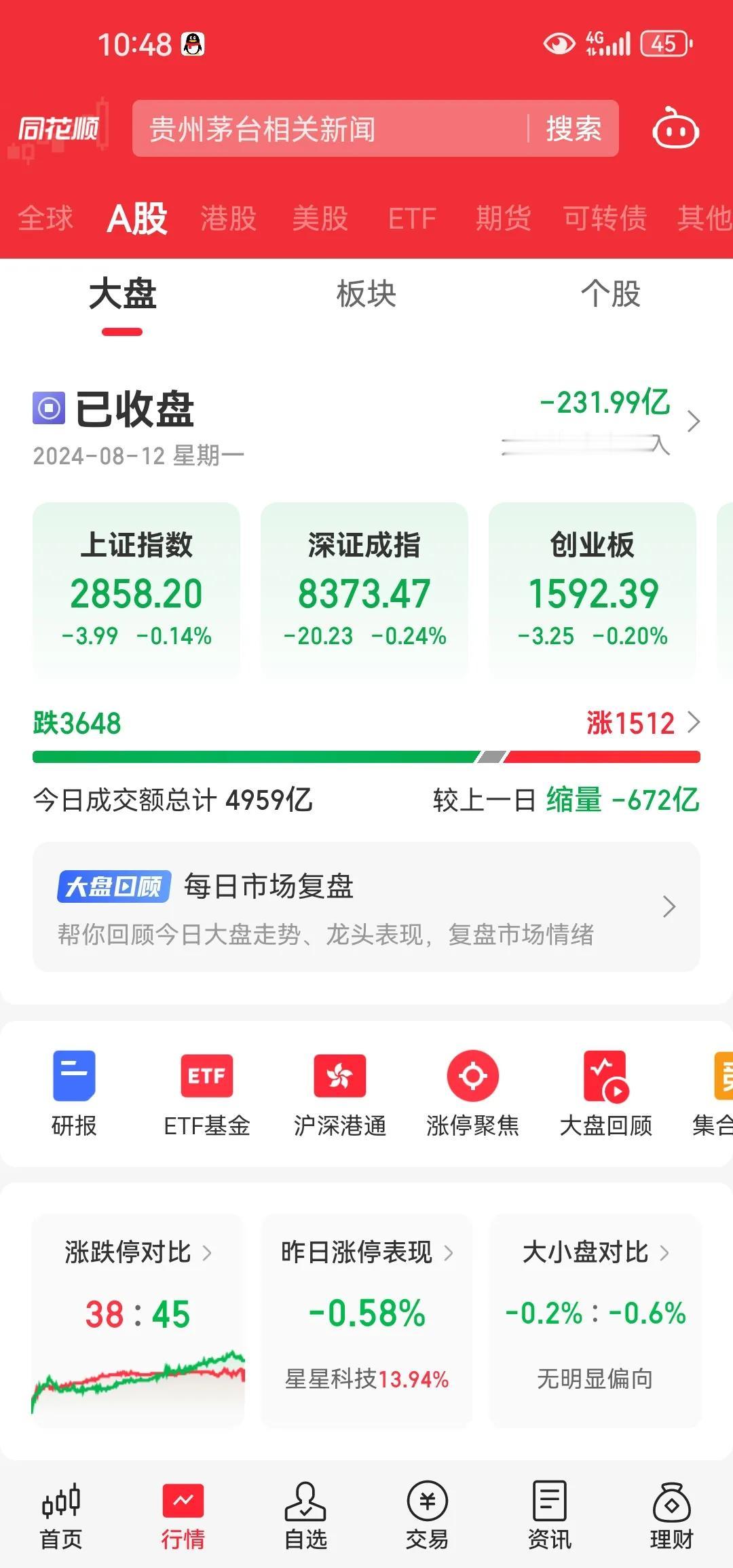Switch to the 板块 sector tab
733x1568 pixels.
[366, 294]
